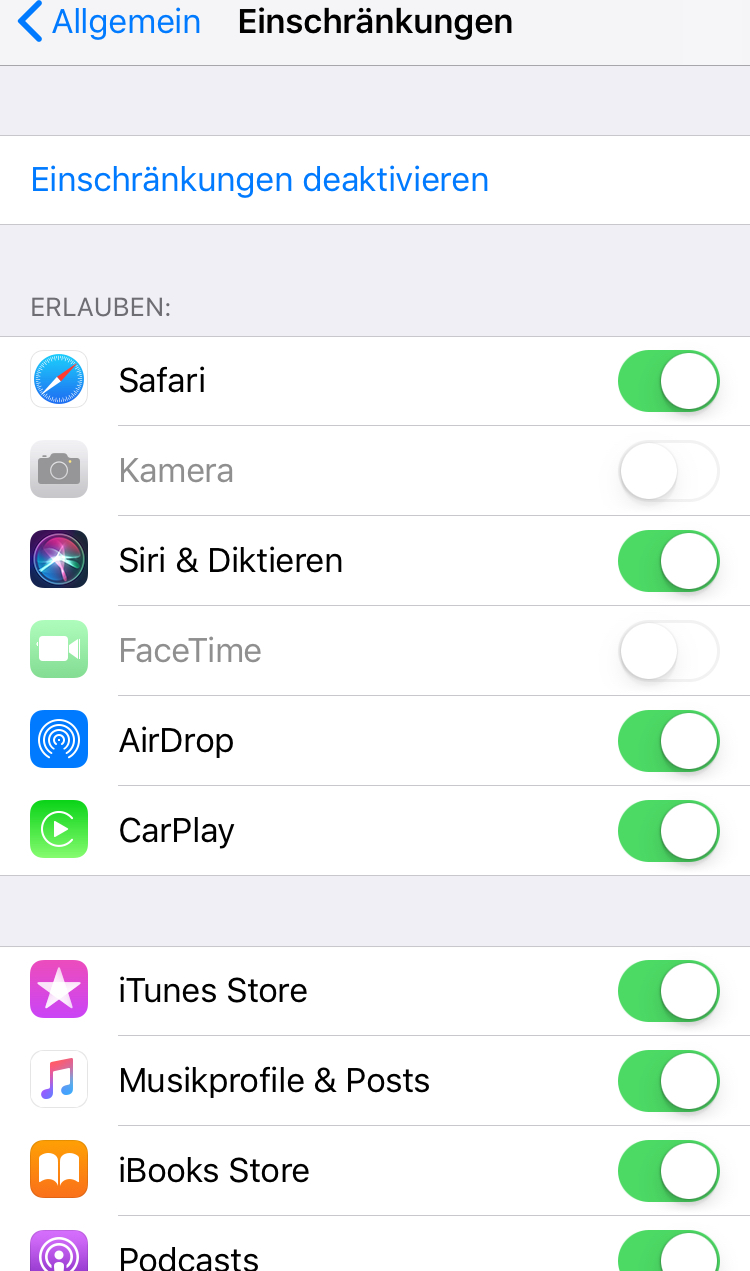Toggle Musikprofile & Posts off
The image size is (750, 1271).
(668, 1081)
